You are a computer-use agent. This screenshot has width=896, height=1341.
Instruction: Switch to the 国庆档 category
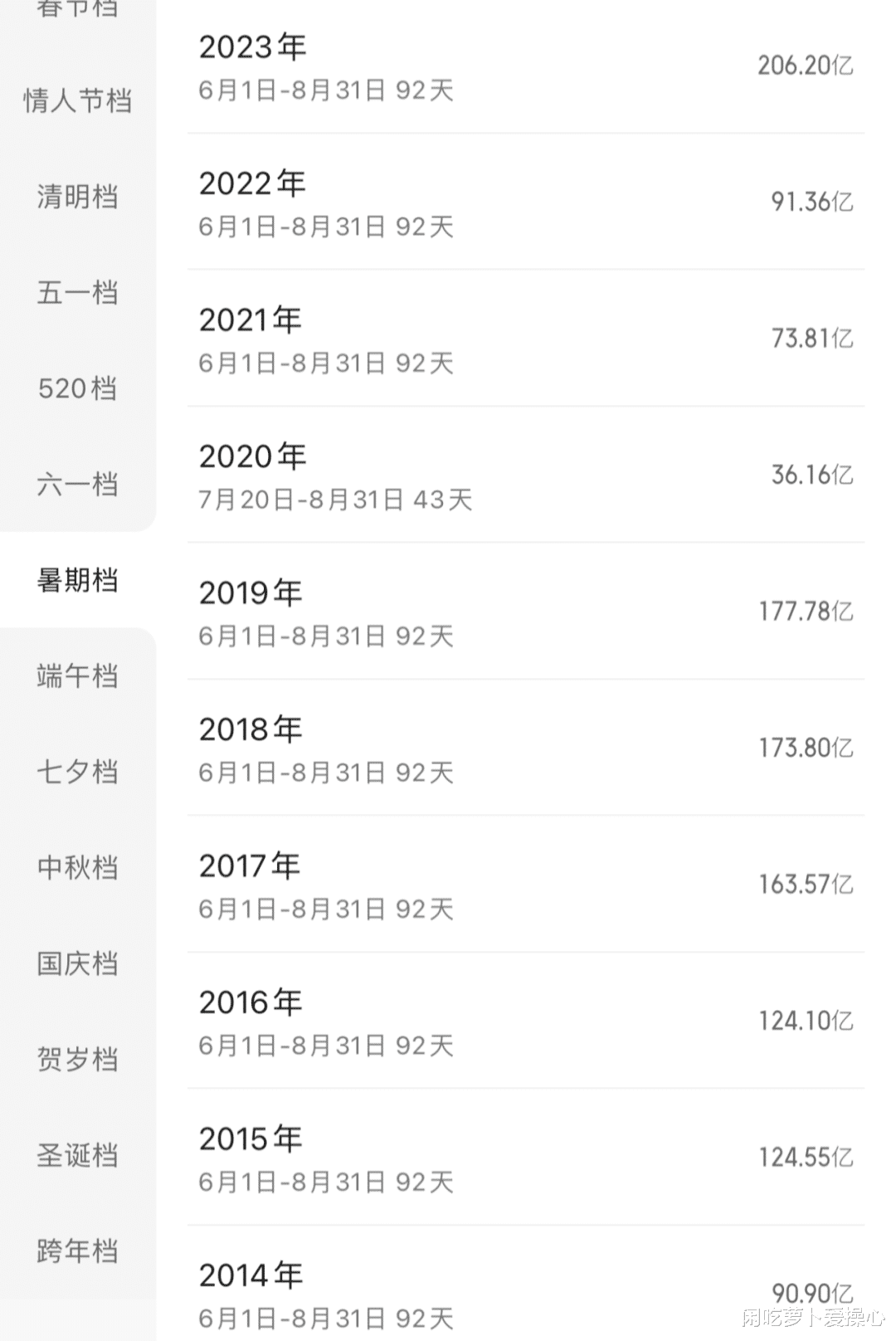77,963
